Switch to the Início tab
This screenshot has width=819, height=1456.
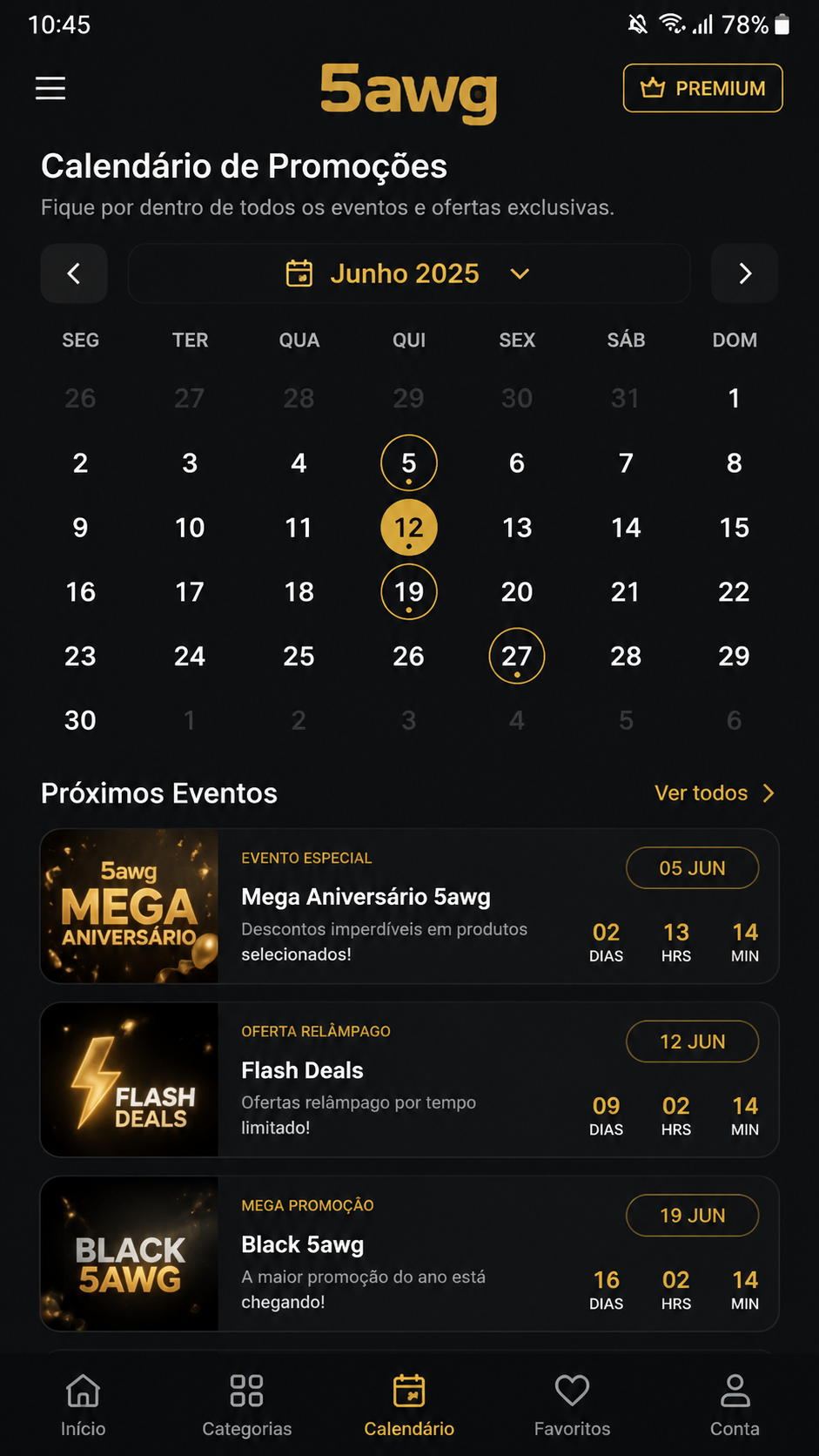click(x=84, y=1405)
